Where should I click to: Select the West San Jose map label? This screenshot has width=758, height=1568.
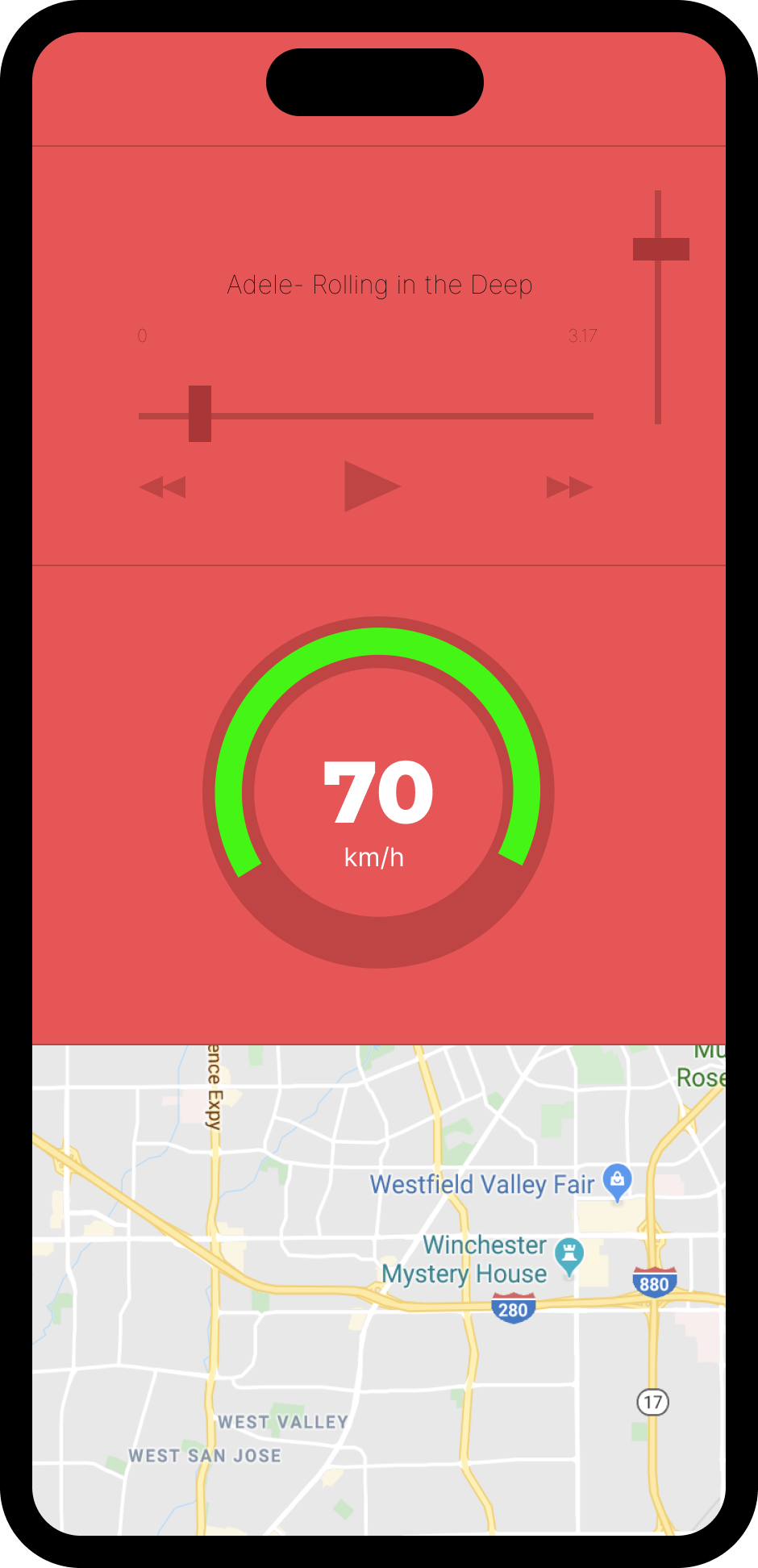(x=205, y=1454)
